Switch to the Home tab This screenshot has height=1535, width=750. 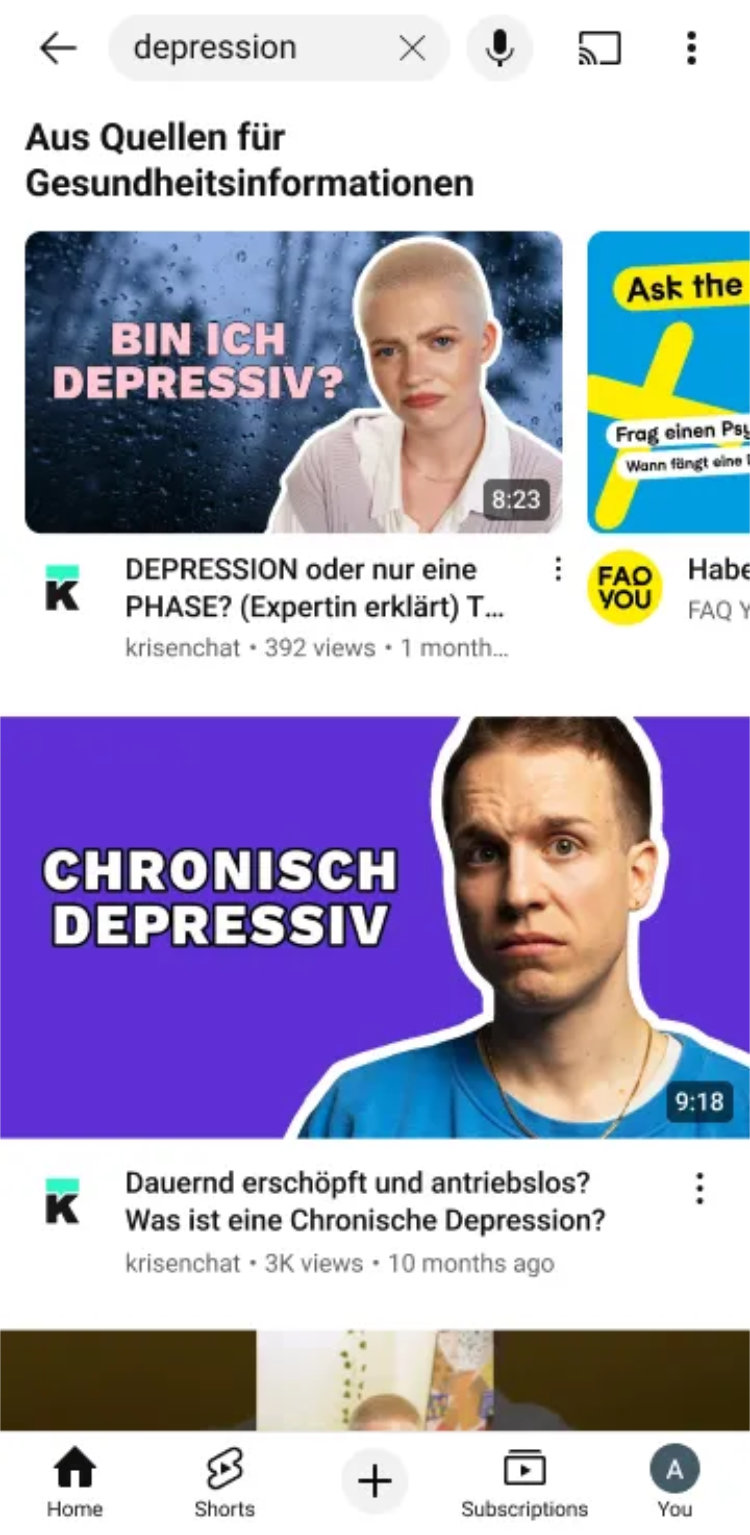coord(74,1482)
